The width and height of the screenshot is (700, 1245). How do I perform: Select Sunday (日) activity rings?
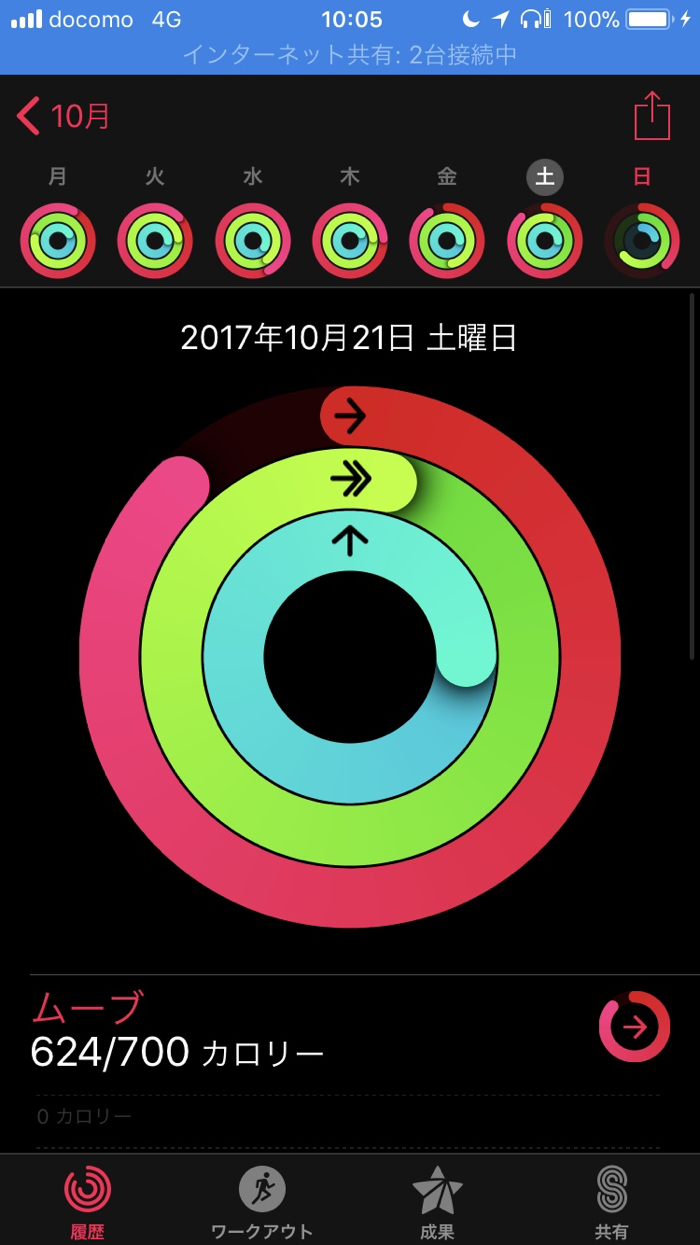pyautogui.click(x=642, y=241)
